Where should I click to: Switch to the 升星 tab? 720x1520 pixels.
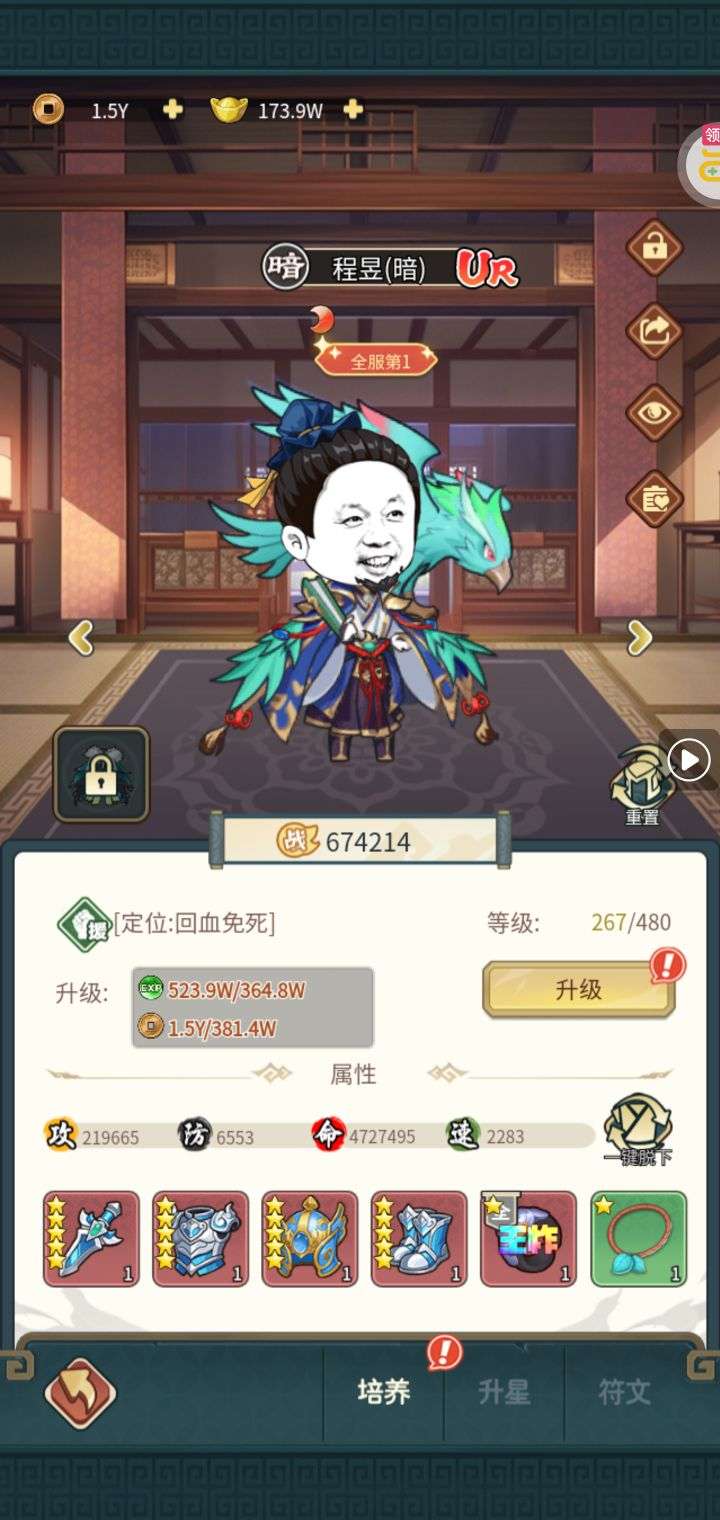point(503,1392)
